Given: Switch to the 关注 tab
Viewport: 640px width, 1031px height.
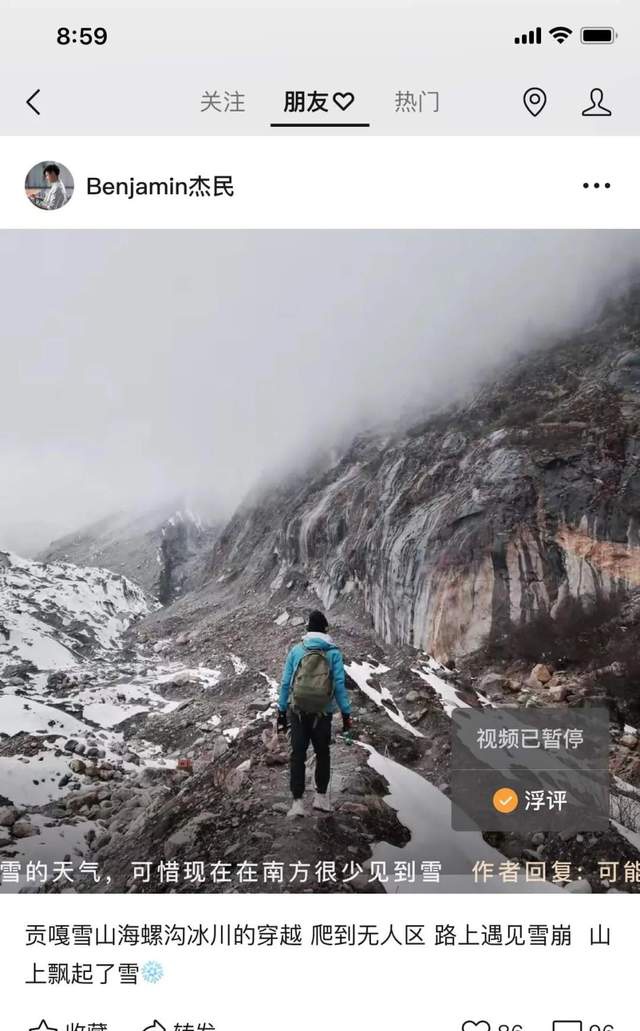Looking at the screenshot, I should pos(222,102).
